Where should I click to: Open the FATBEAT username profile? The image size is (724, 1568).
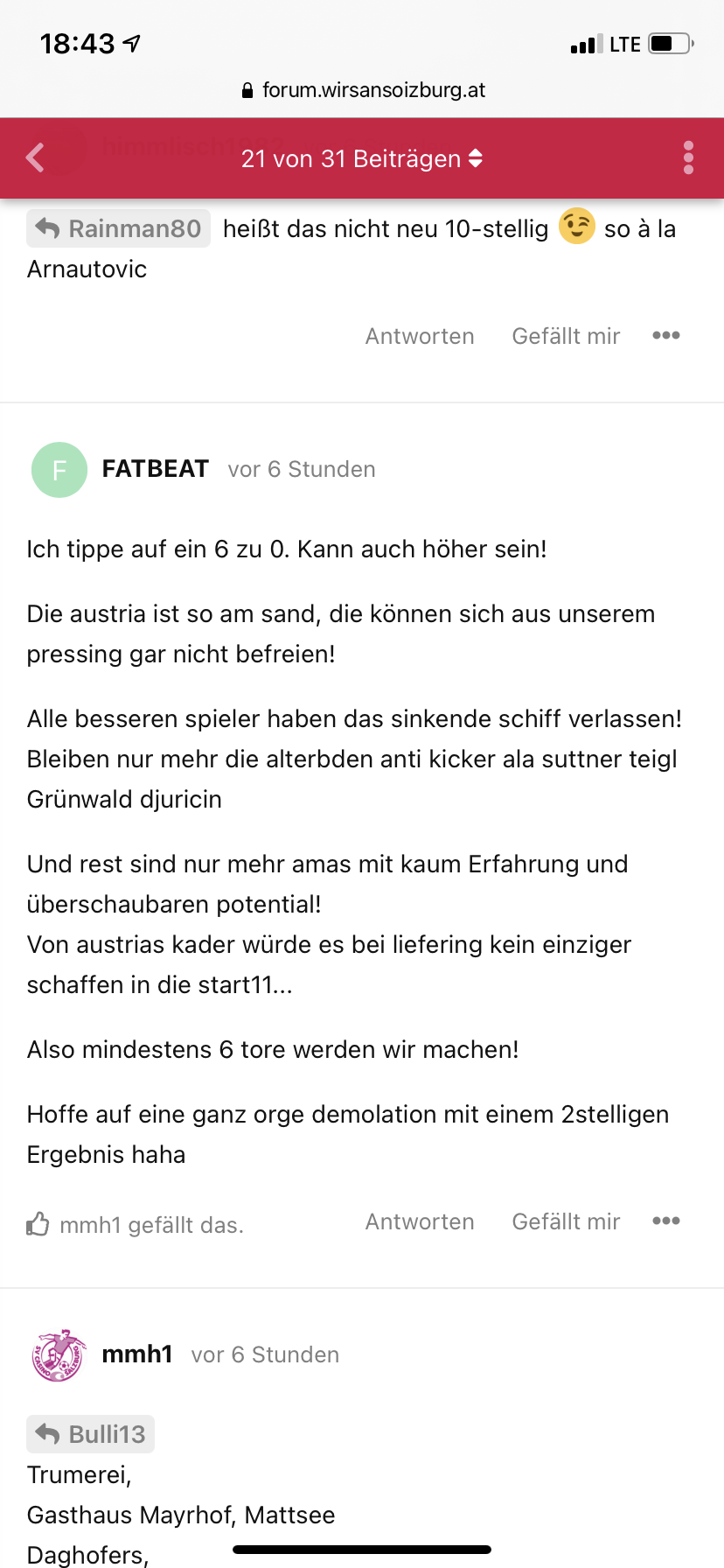(x=156, y=469)
